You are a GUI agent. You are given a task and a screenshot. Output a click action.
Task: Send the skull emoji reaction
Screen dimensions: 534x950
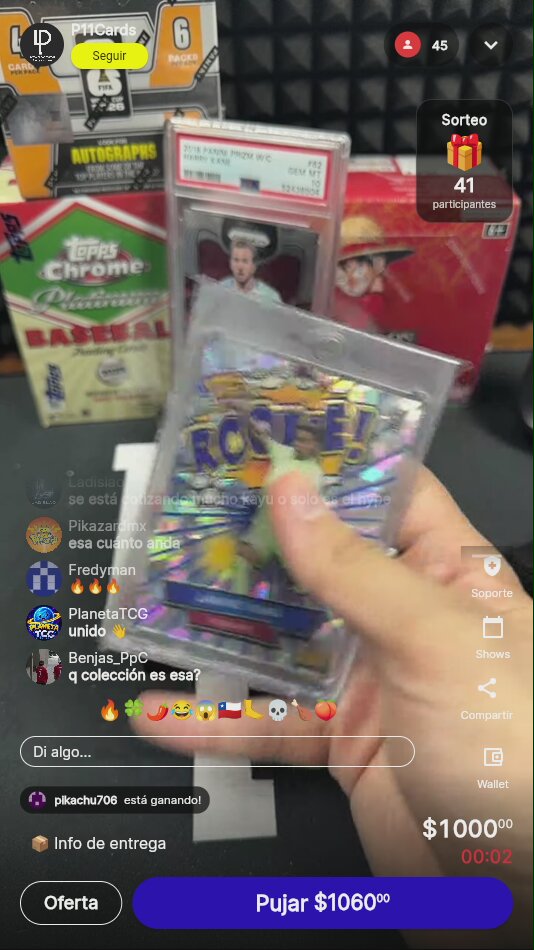click(278, 711)
